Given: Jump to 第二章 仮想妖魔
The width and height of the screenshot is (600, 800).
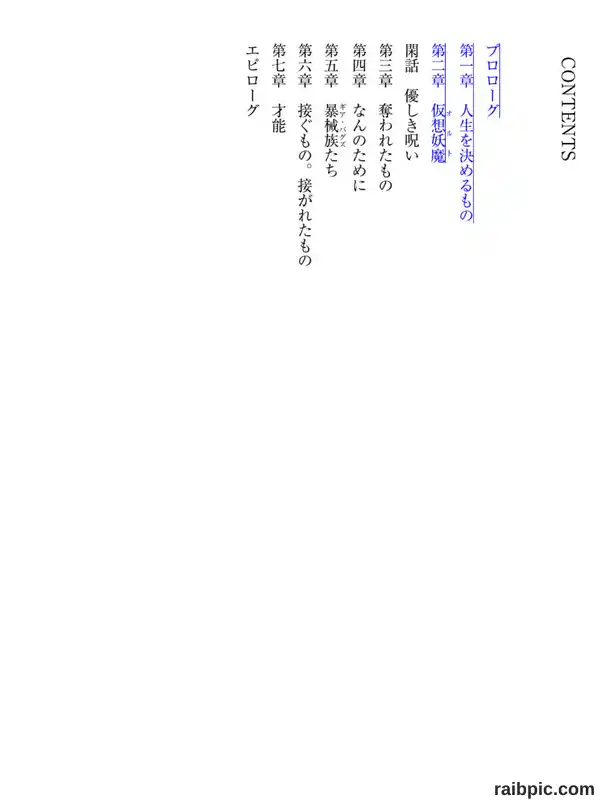Looking at the screenshot, I should point(439,104).
